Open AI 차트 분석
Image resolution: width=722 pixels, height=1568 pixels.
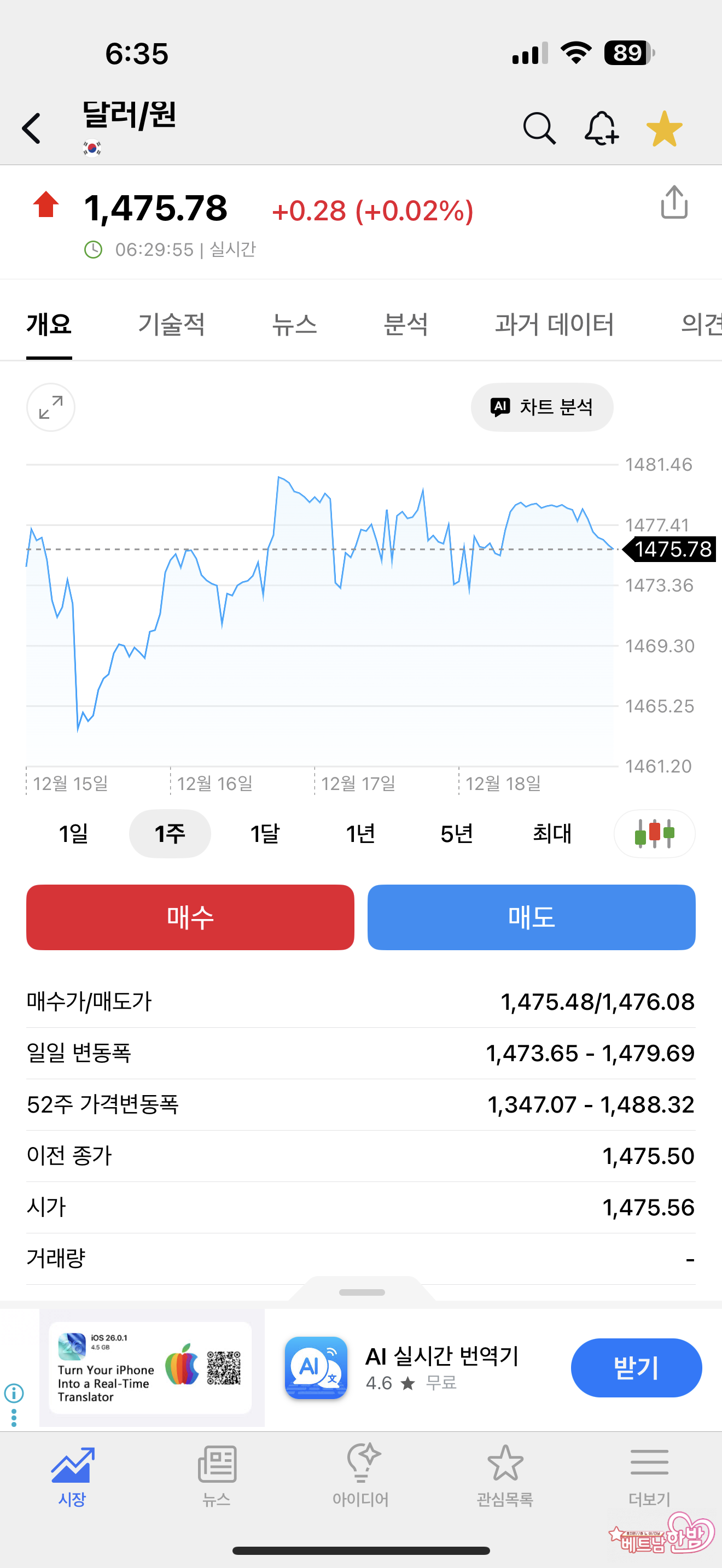point(542,407)
